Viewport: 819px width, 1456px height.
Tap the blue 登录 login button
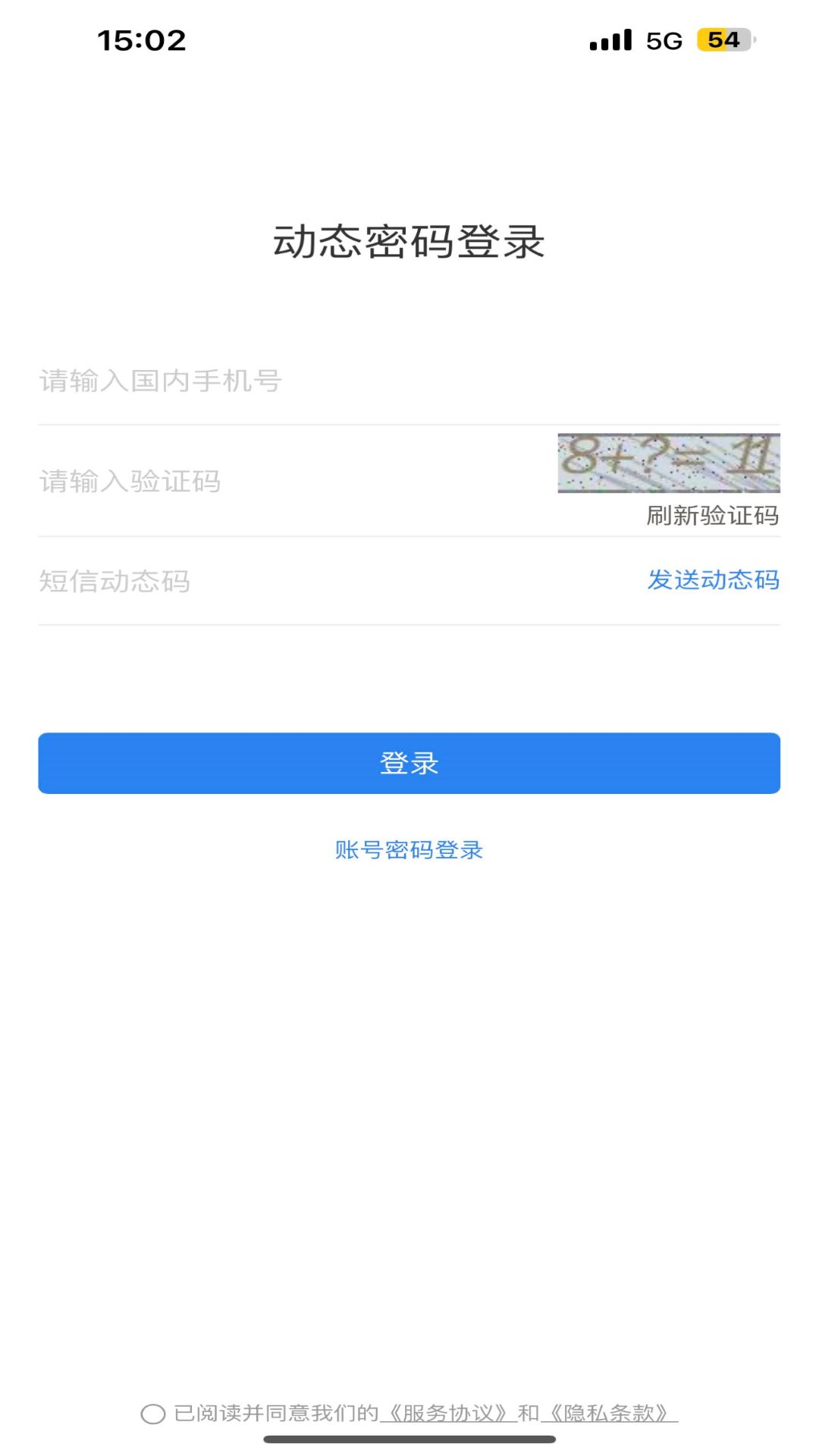point(409,763)
